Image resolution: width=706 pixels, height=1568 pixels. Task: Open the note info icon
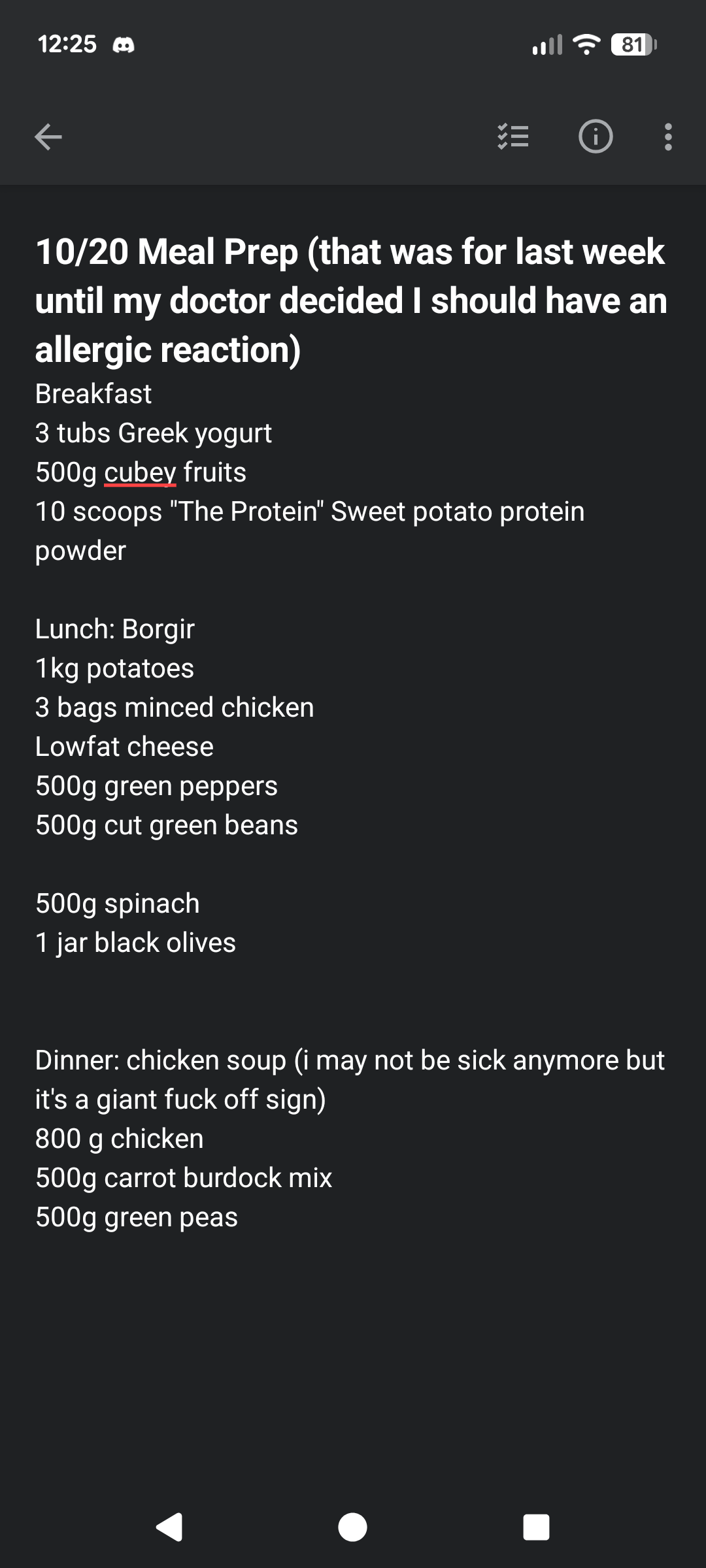coord(596,137)
